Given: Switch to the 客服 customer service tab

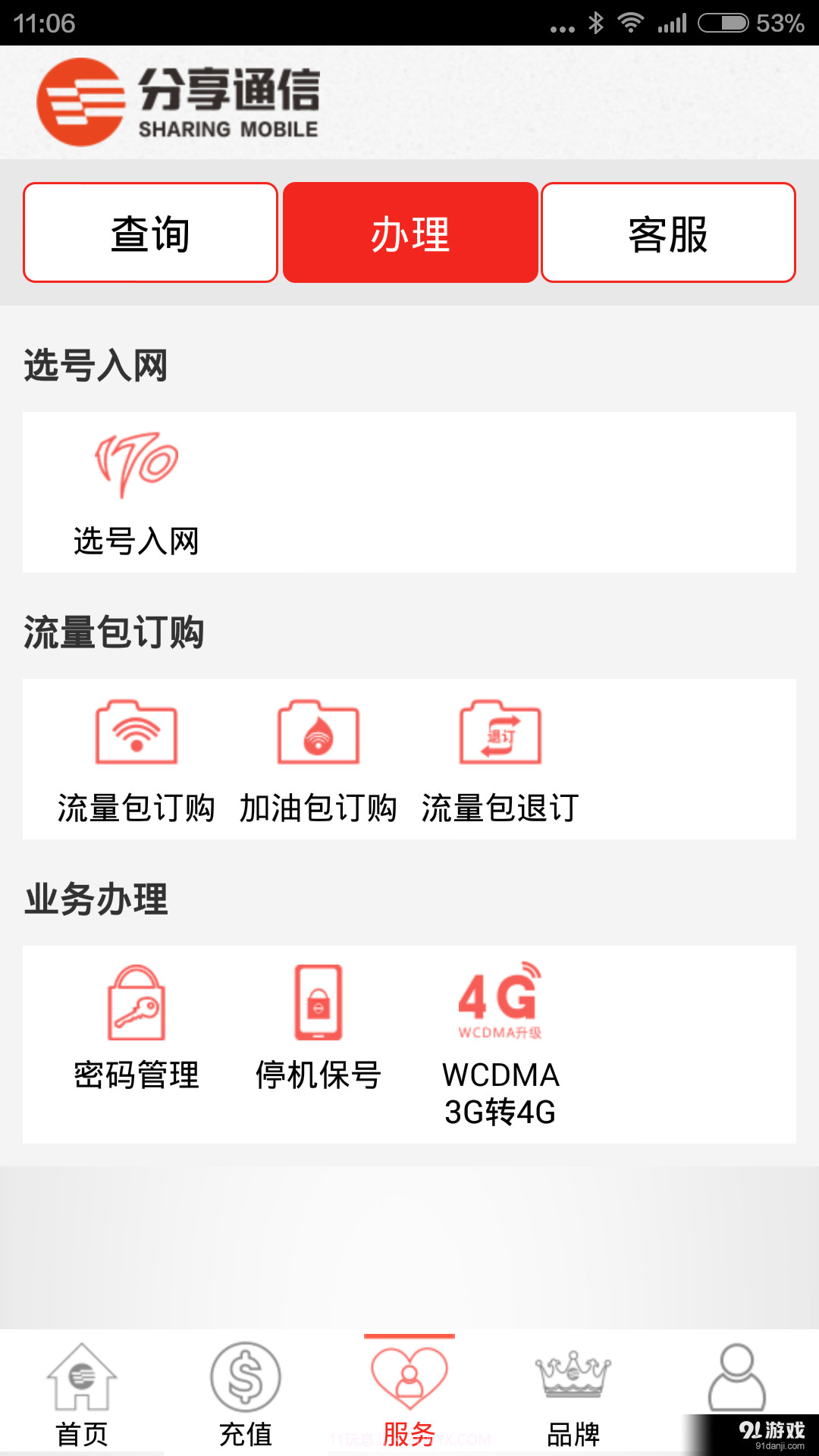Looking at the screenshot, I should point(667,233).
